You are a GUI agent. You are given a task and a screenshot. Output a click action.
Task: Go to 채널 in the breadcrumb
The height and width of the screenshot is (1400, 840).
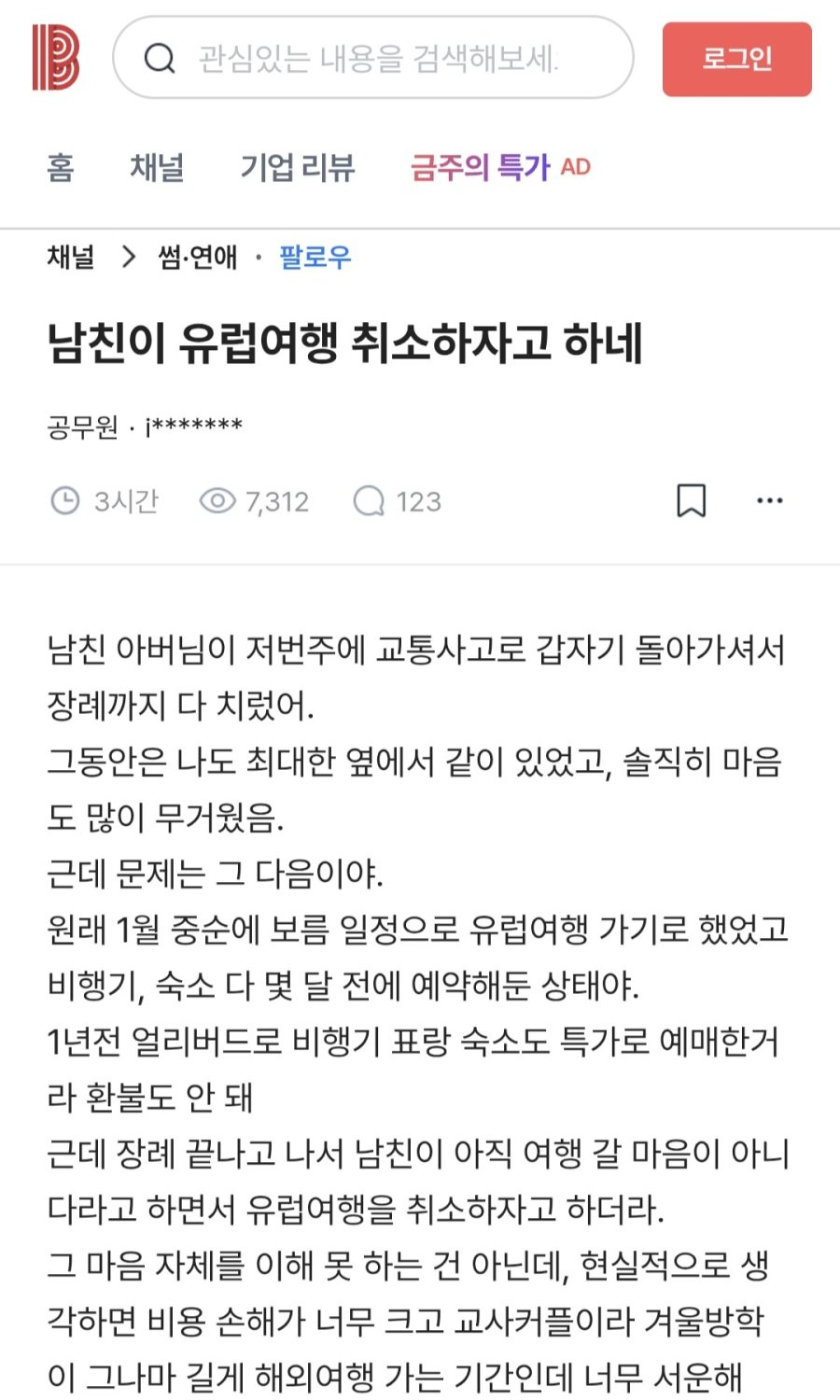point(71,257)
